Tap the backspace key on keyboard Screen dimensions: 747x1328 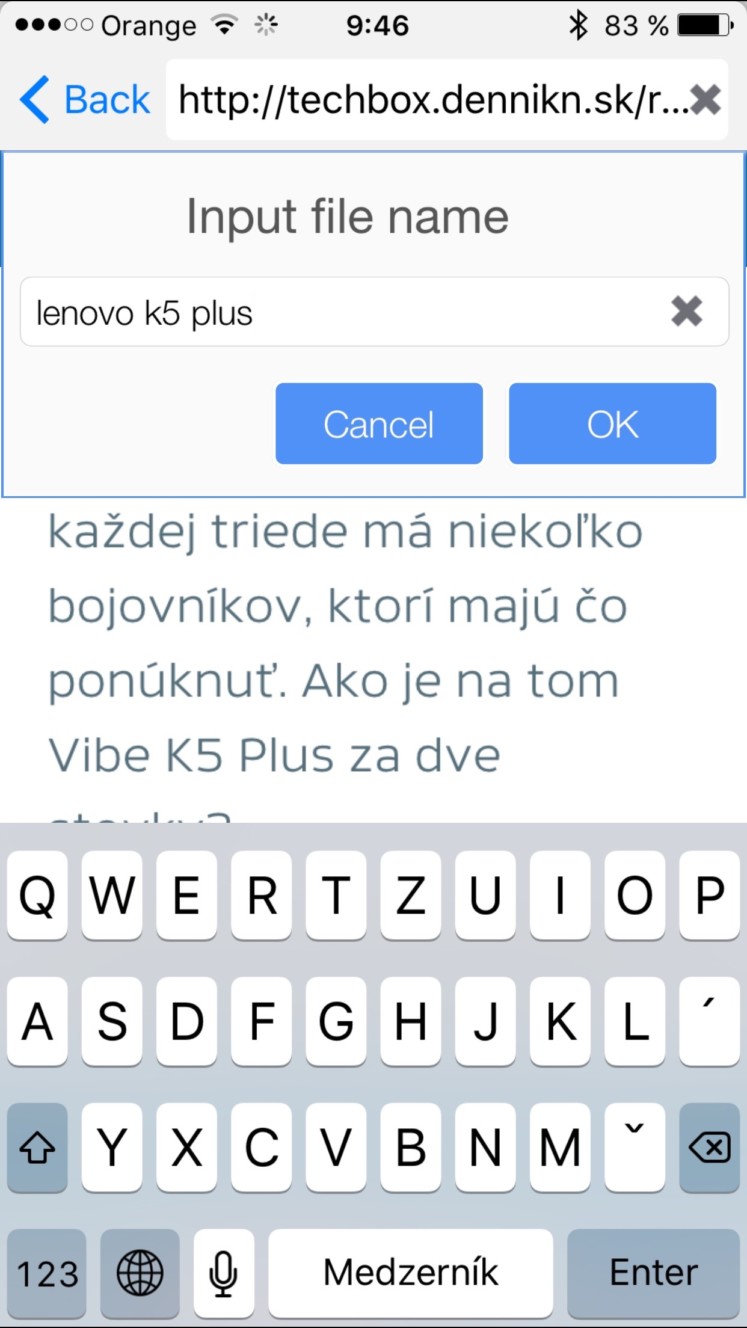pyautogui.click(x=709, y=1148)
